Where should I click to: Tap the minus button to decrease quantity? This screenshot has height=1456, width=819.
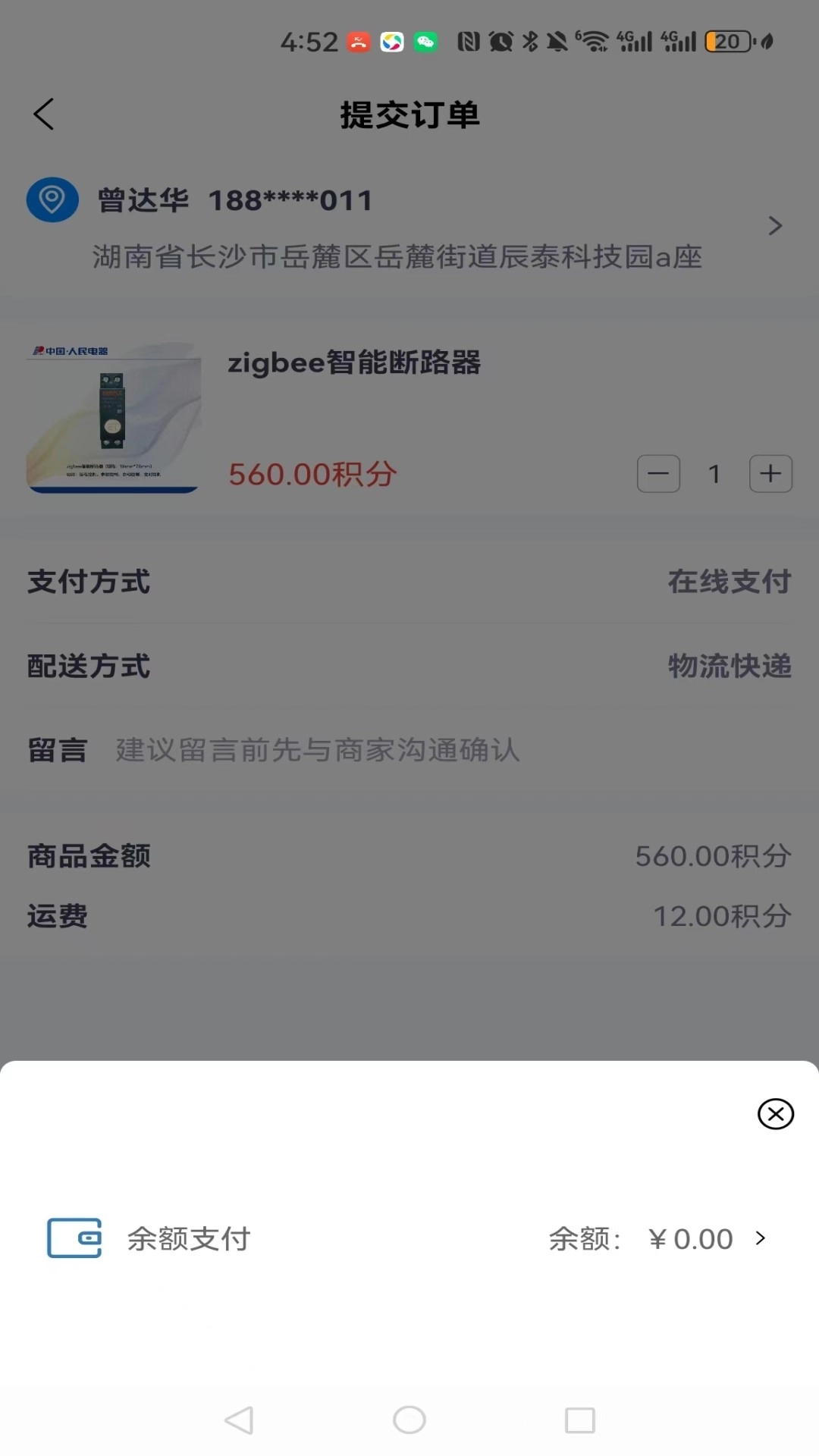tap(658, 473)
